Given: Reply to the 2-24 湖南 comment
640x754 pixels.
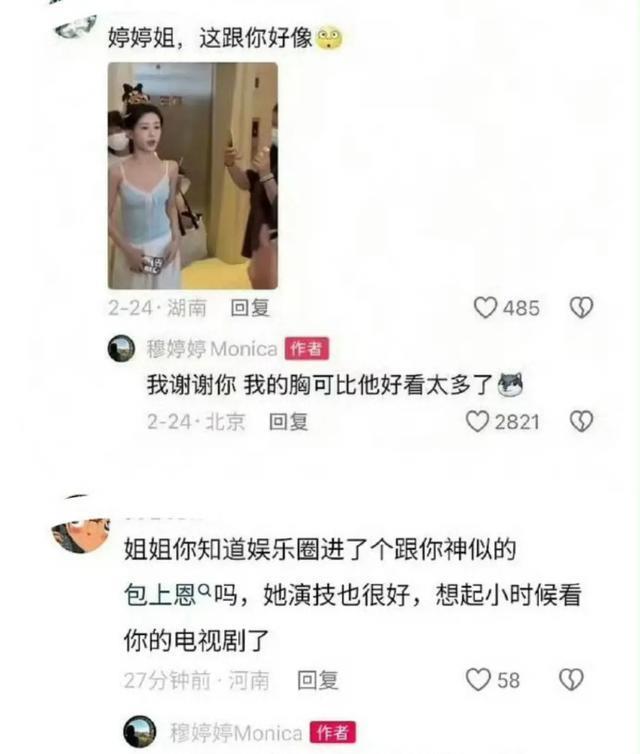Looking at the screenshot, I should [x=250, y=308].
